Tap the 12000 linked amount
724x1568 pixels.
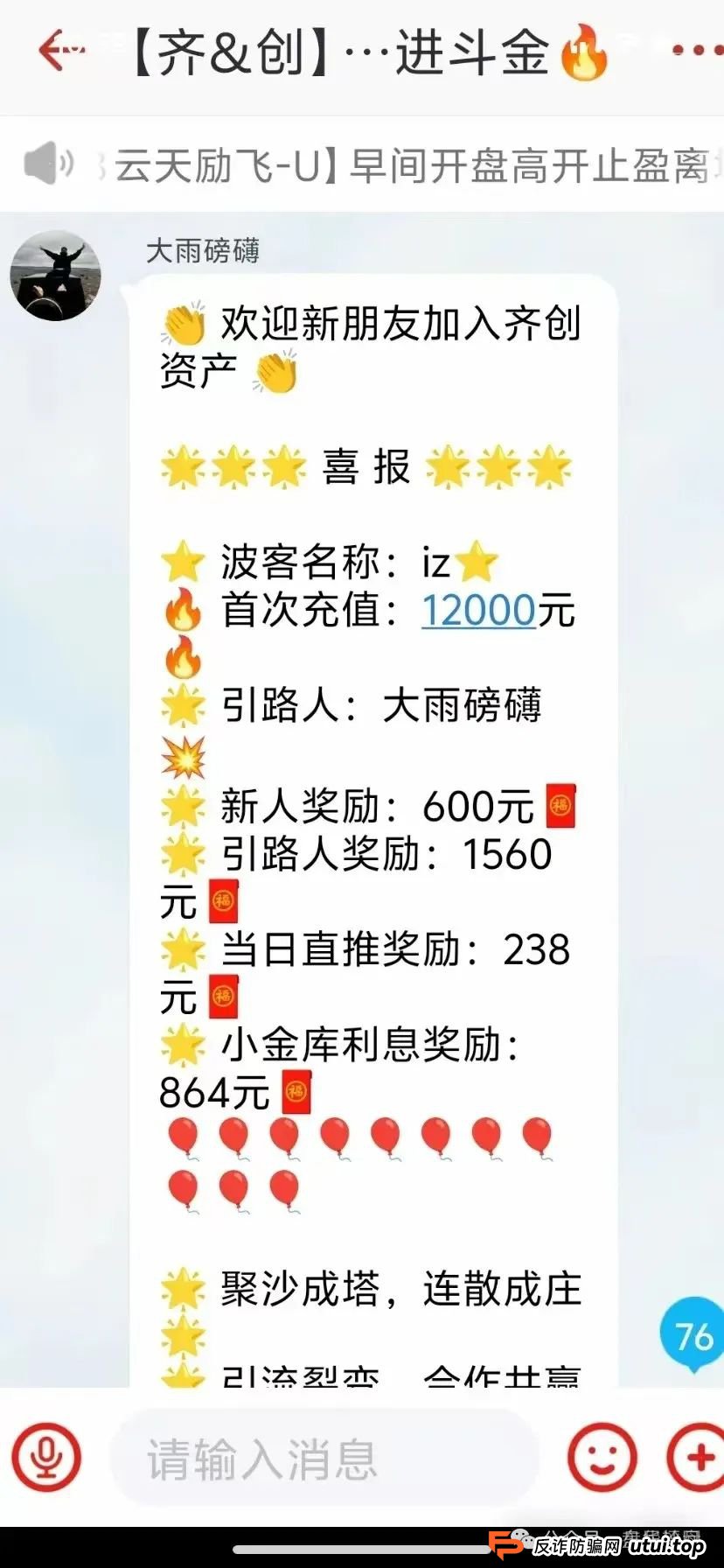click(x=478, y=610)
